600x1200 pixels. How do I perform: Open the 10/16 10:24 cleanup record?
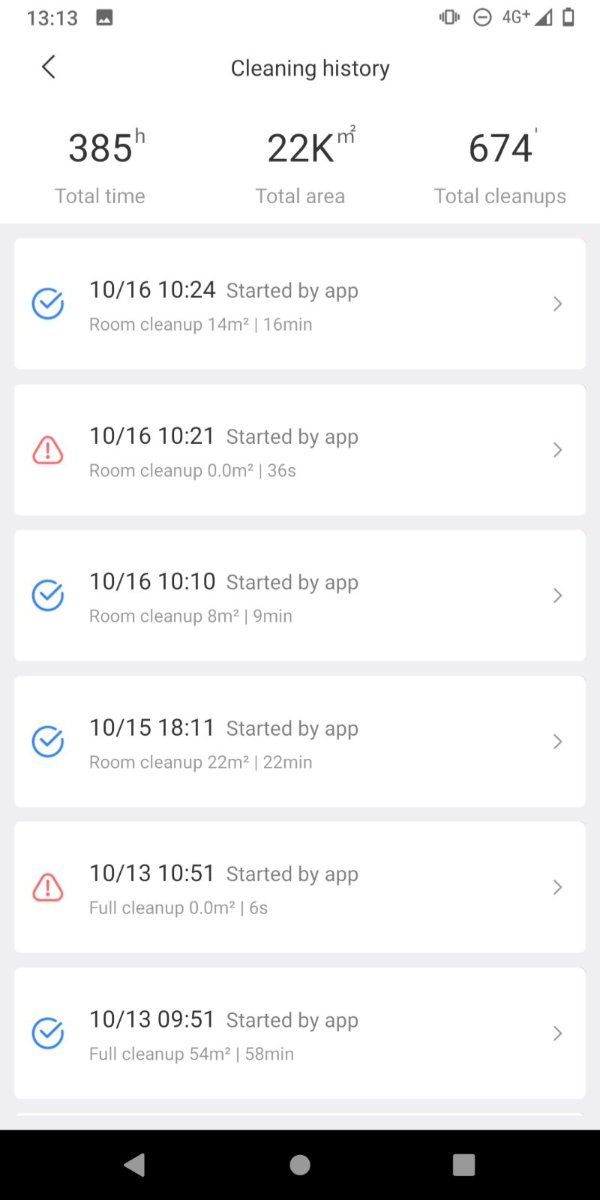click(x=300, y=304)
